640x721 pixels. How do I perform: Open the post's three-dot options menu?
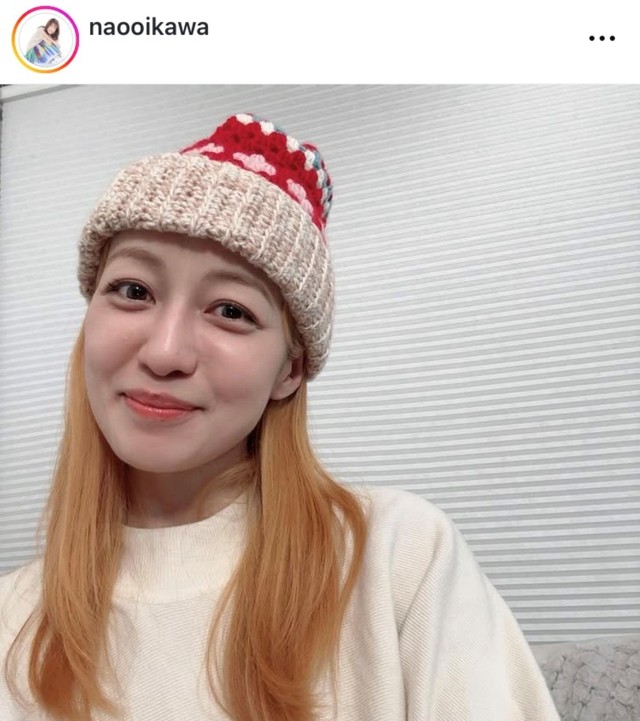click(x=601, y=38)
